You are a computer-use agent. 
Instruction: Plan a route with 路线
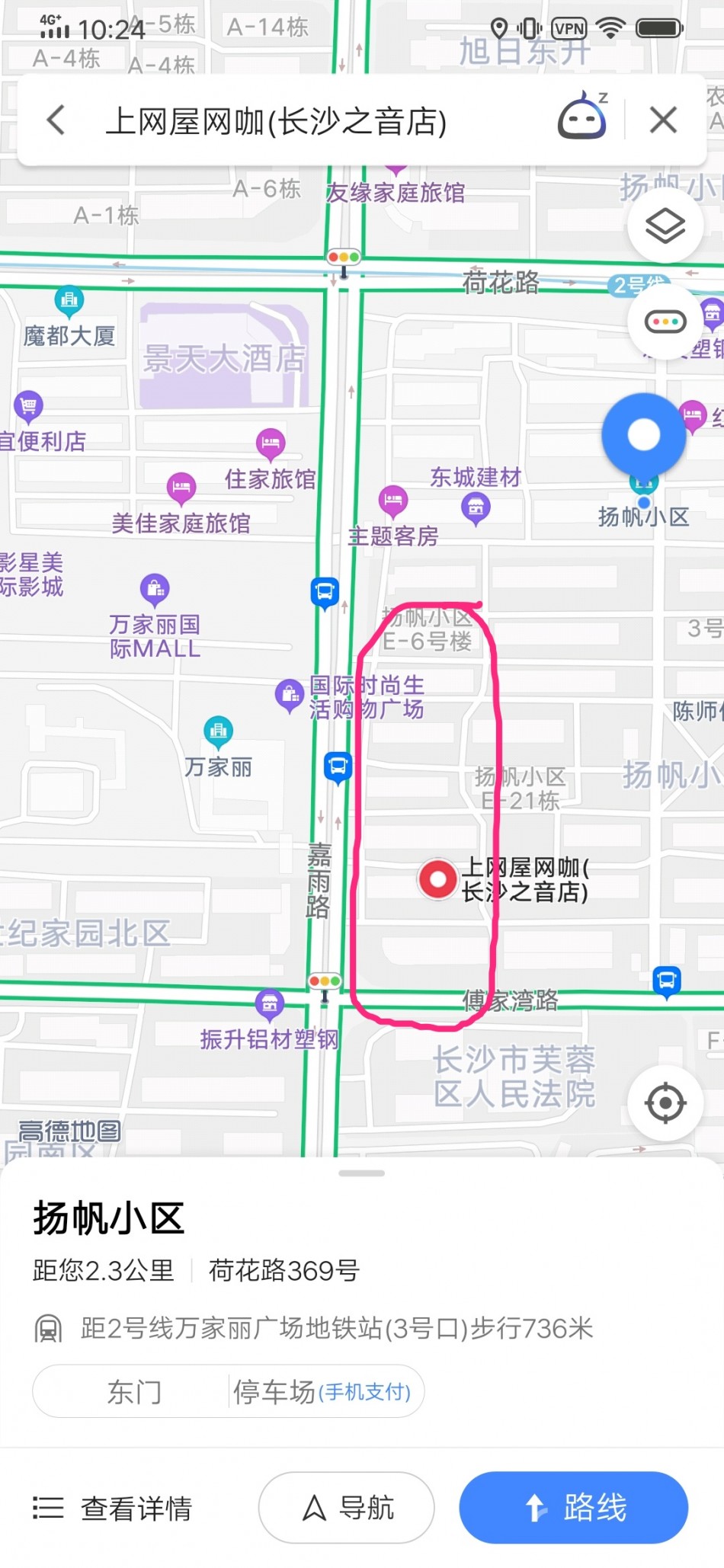pyautogui.click(x=573, y=1508)
